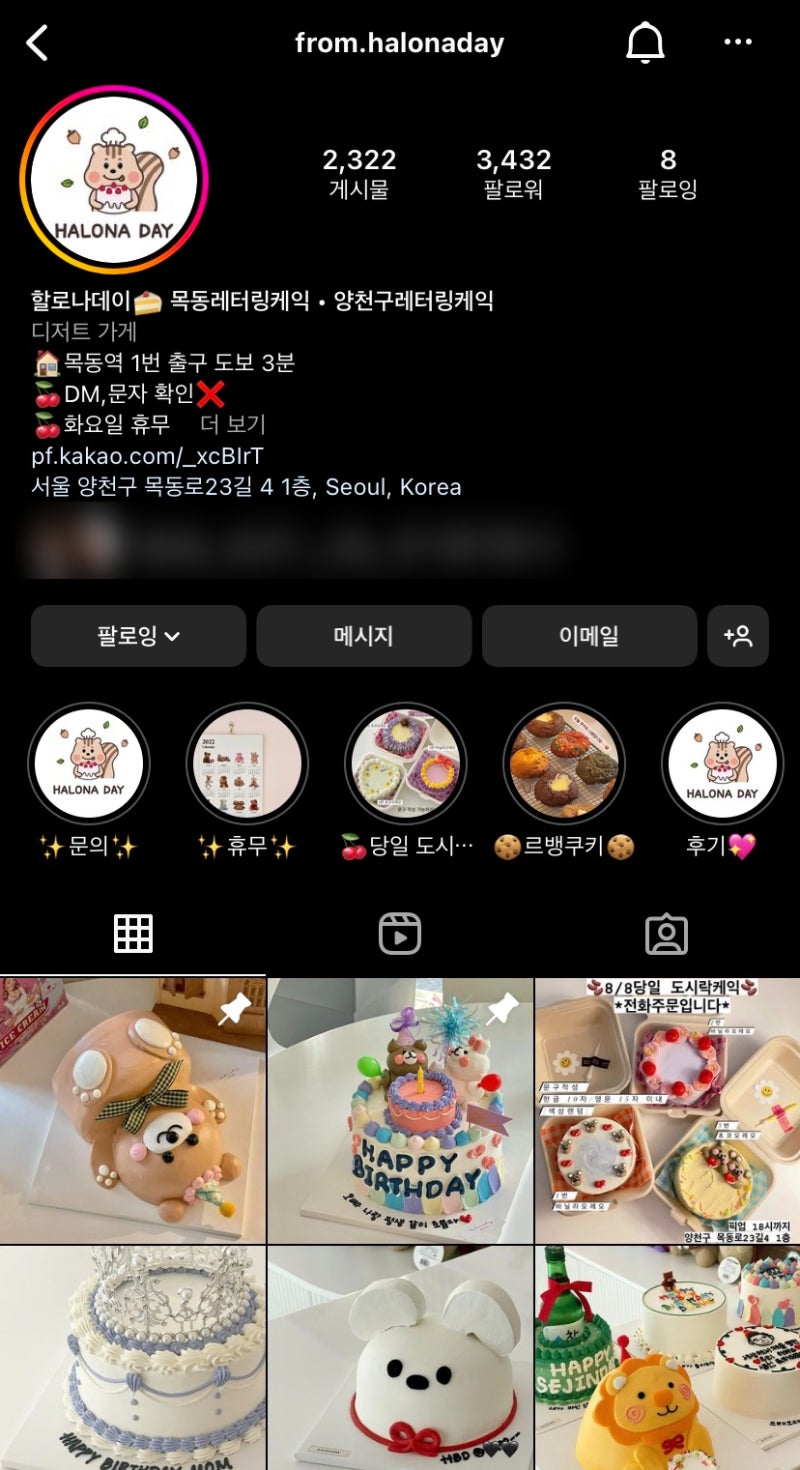800x1470 pixels.
Task: Show suggested accounts with add-person icon
Action: pos(738,636)
